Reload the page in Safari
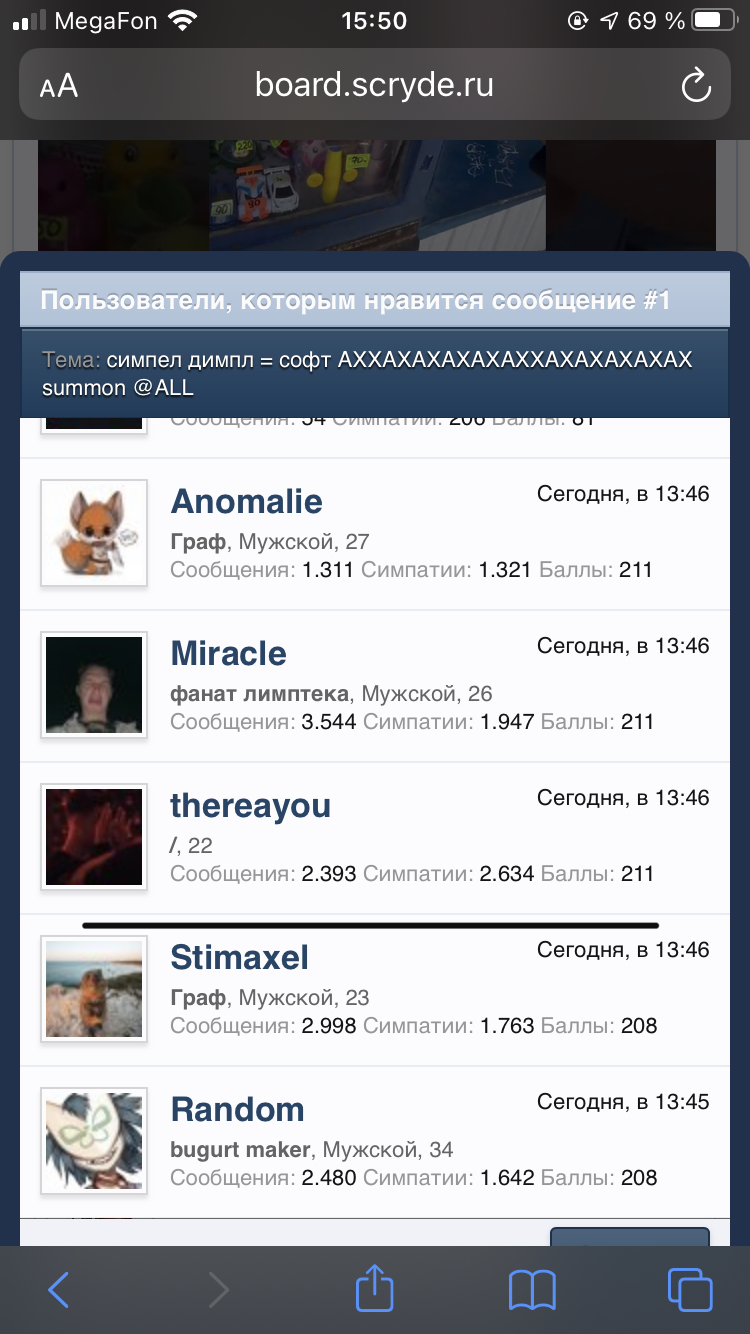This screenshot has height=1334, width=750. click(x=695, y=86)
